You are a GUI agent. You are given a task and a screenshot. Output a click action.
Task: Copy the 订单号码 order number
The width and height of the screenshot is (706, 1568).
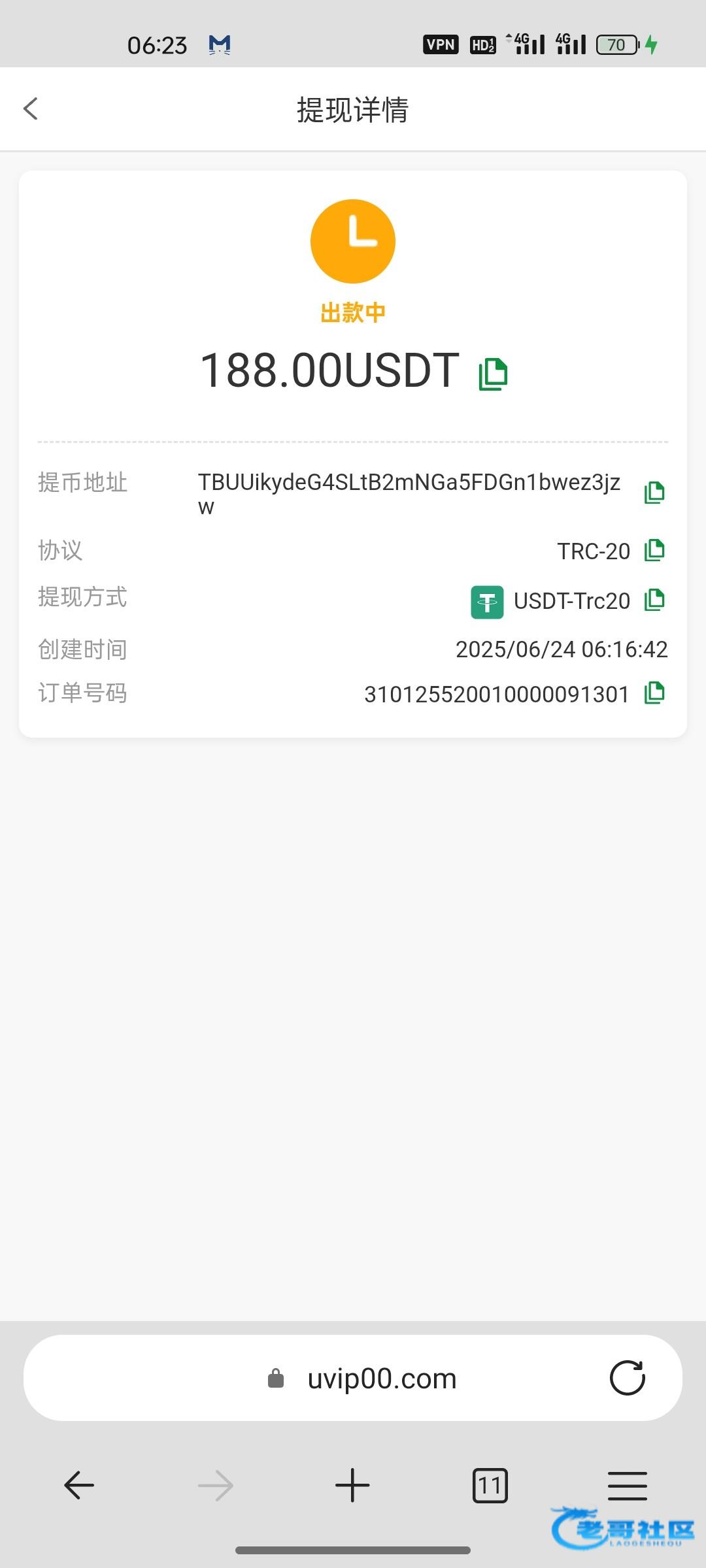(x=654, y=693)
